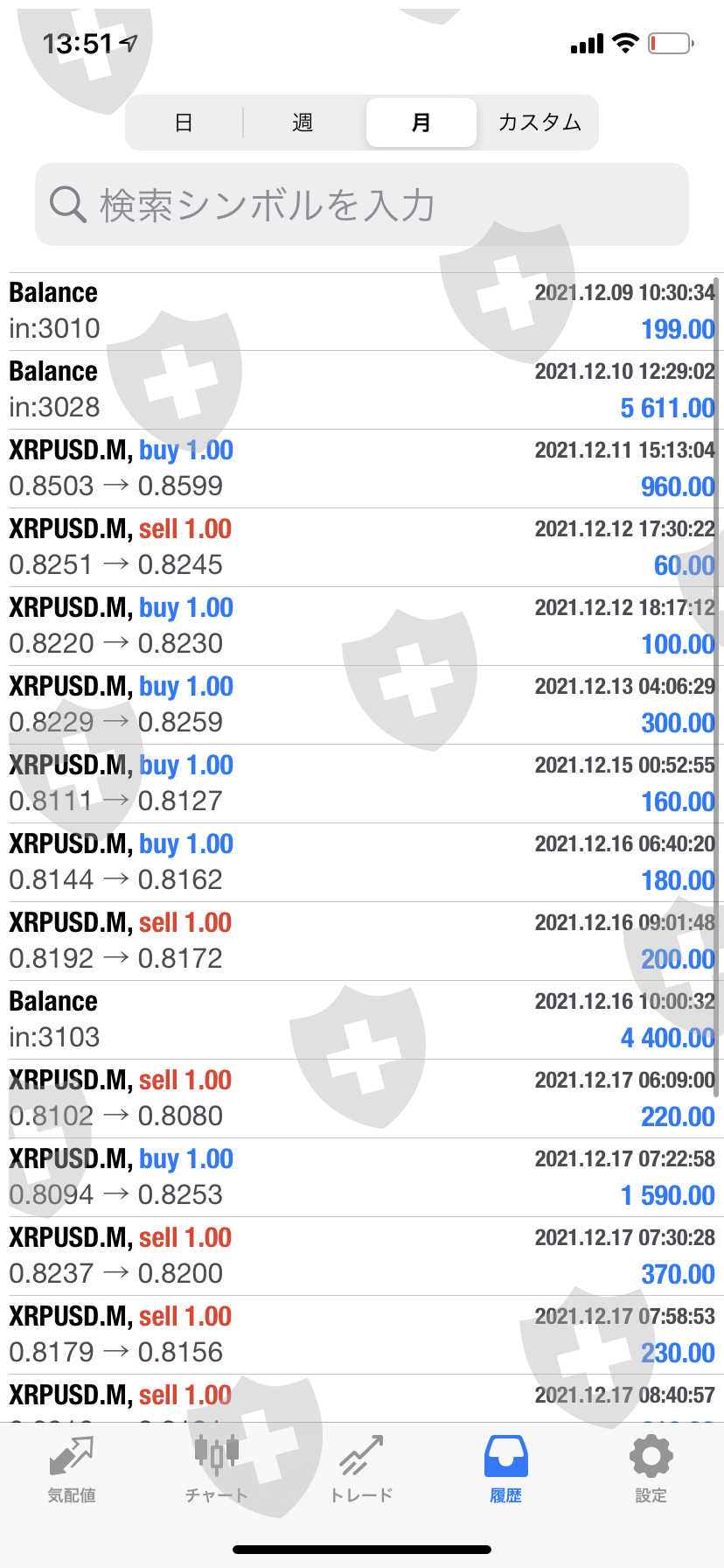The width and height of the screenshot is (724, 1568).
Task: Select the 月 (month) period tab
Action: point(421,122)
